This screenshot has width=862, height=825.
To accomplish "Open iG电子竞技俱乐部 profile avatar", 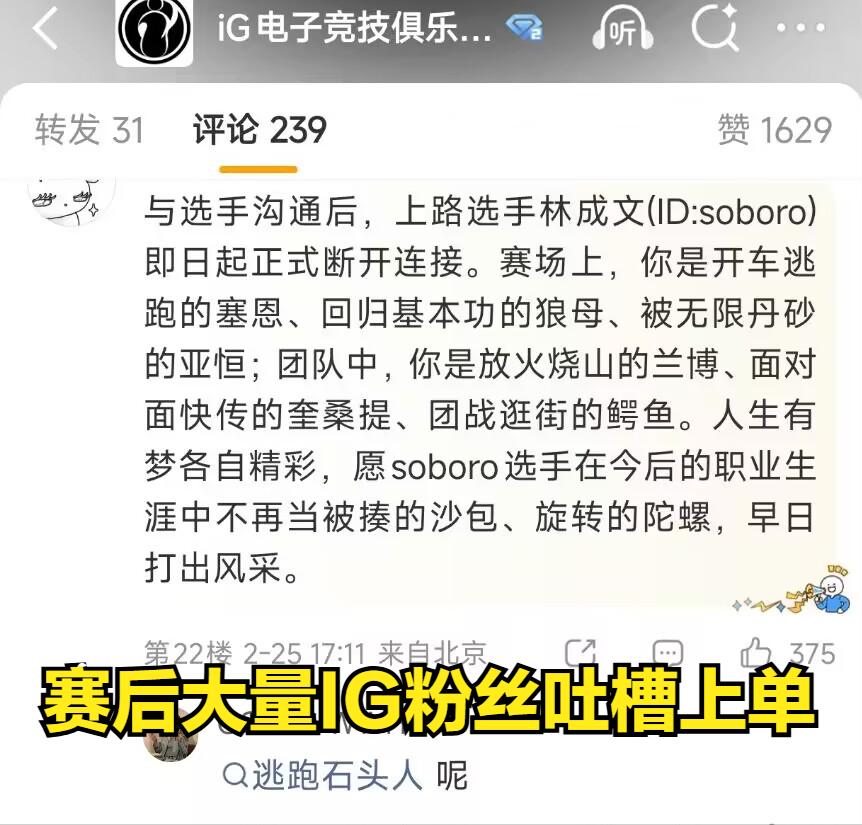I will 154,31.
